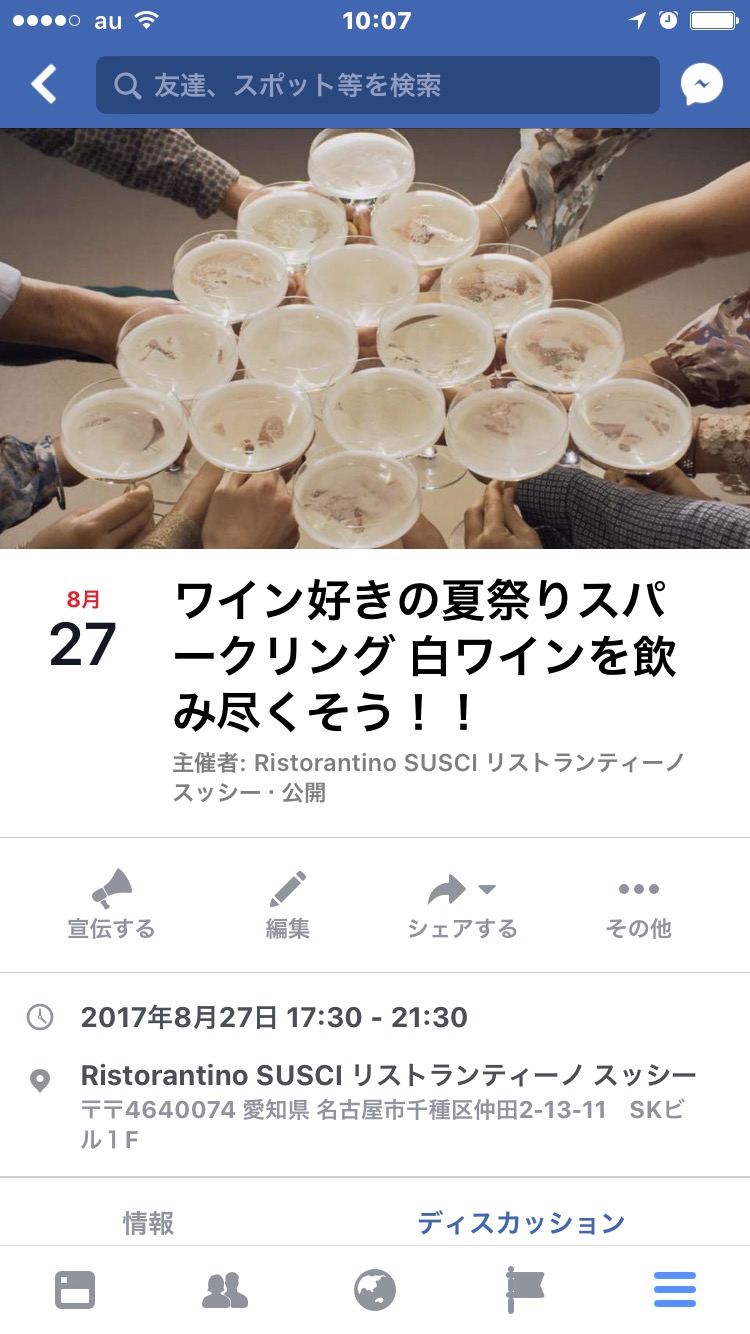
Task: Switch to the ディスカッション tab
Action: click(521, 1222)
